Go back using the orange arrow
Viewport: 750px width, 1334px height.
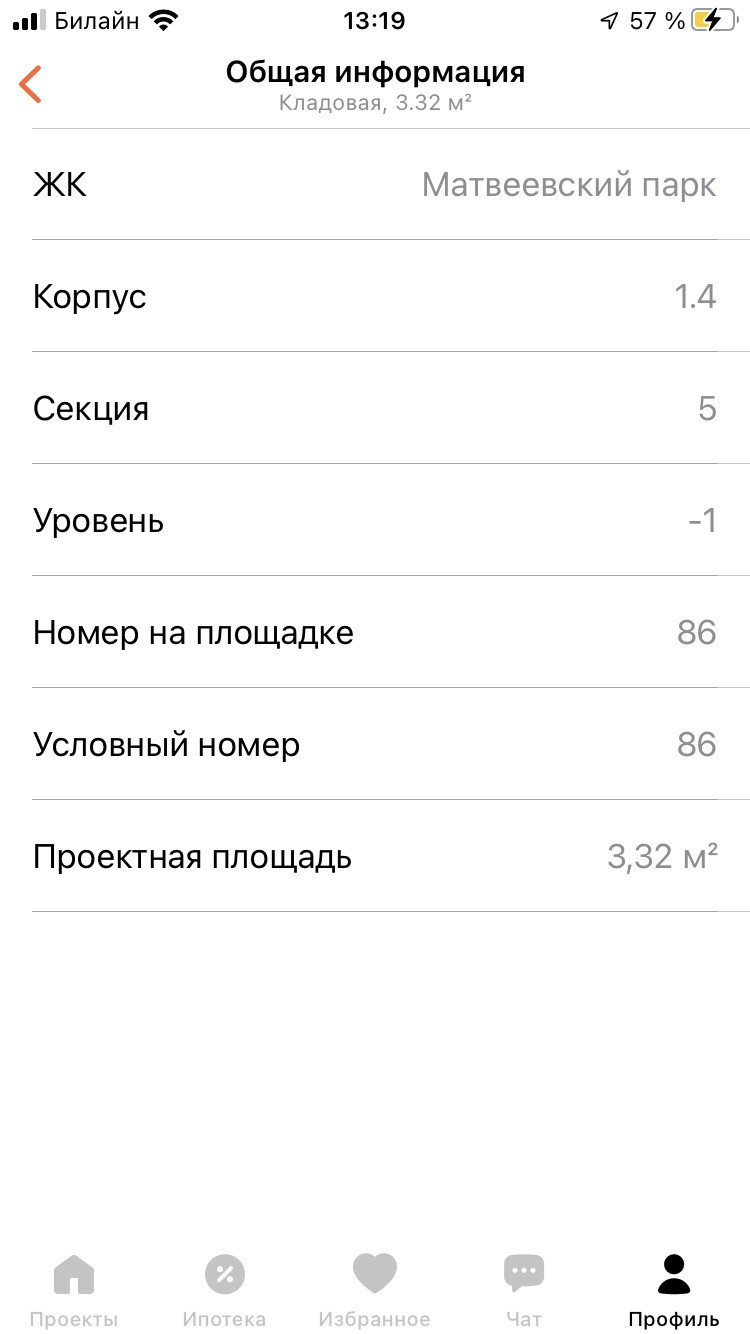coord(31,84)
